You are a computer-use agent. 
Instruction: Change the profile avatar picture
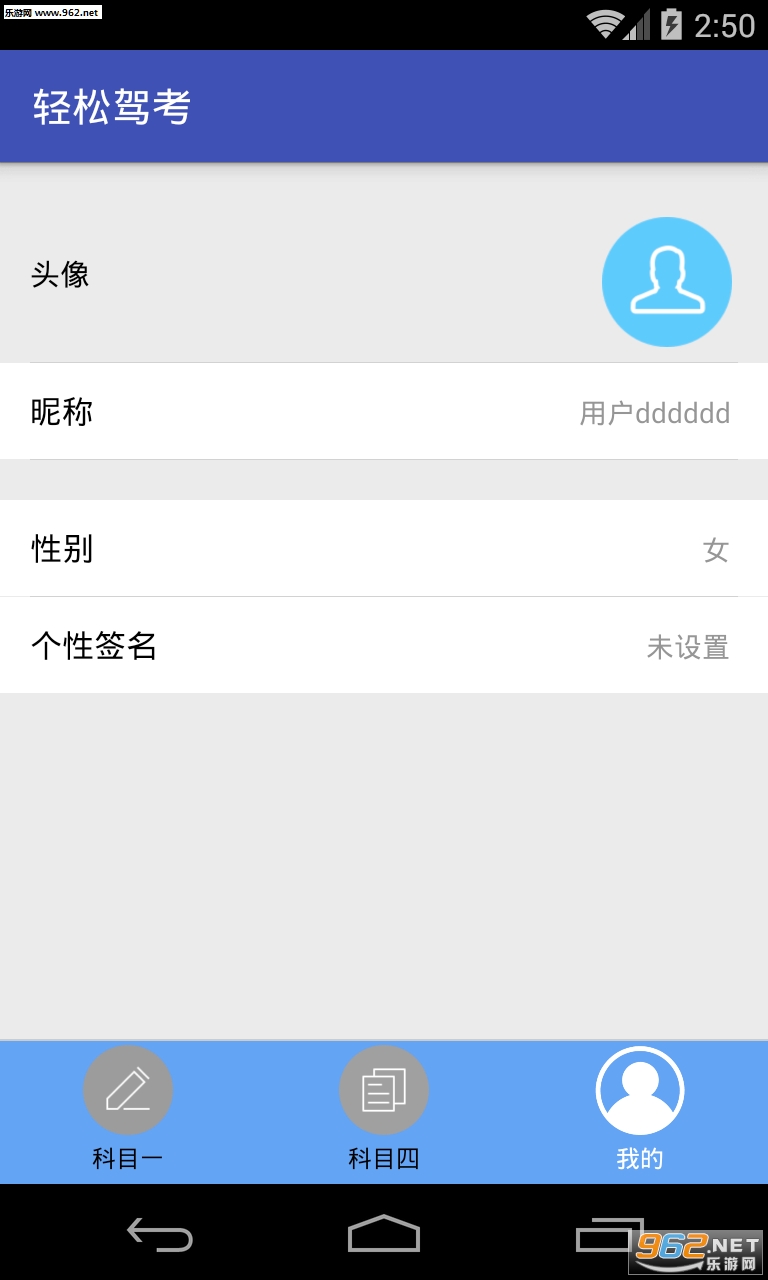[666, 282]
